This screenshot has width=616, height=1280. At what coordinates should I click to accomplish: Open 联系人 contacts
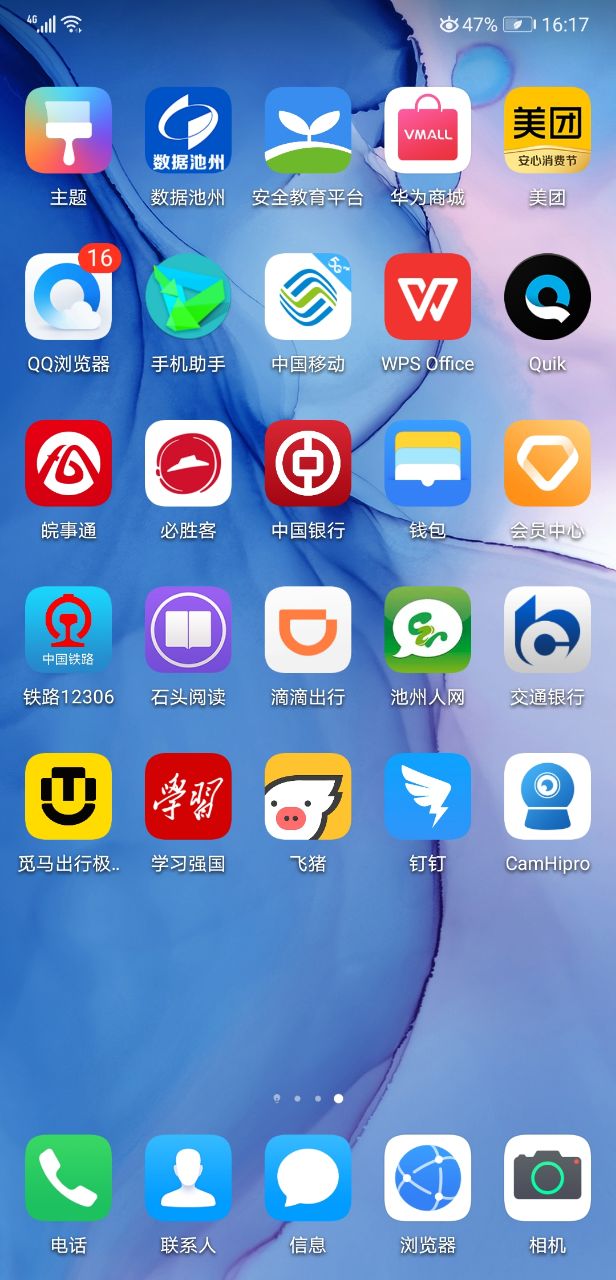tap(188, 1178)
